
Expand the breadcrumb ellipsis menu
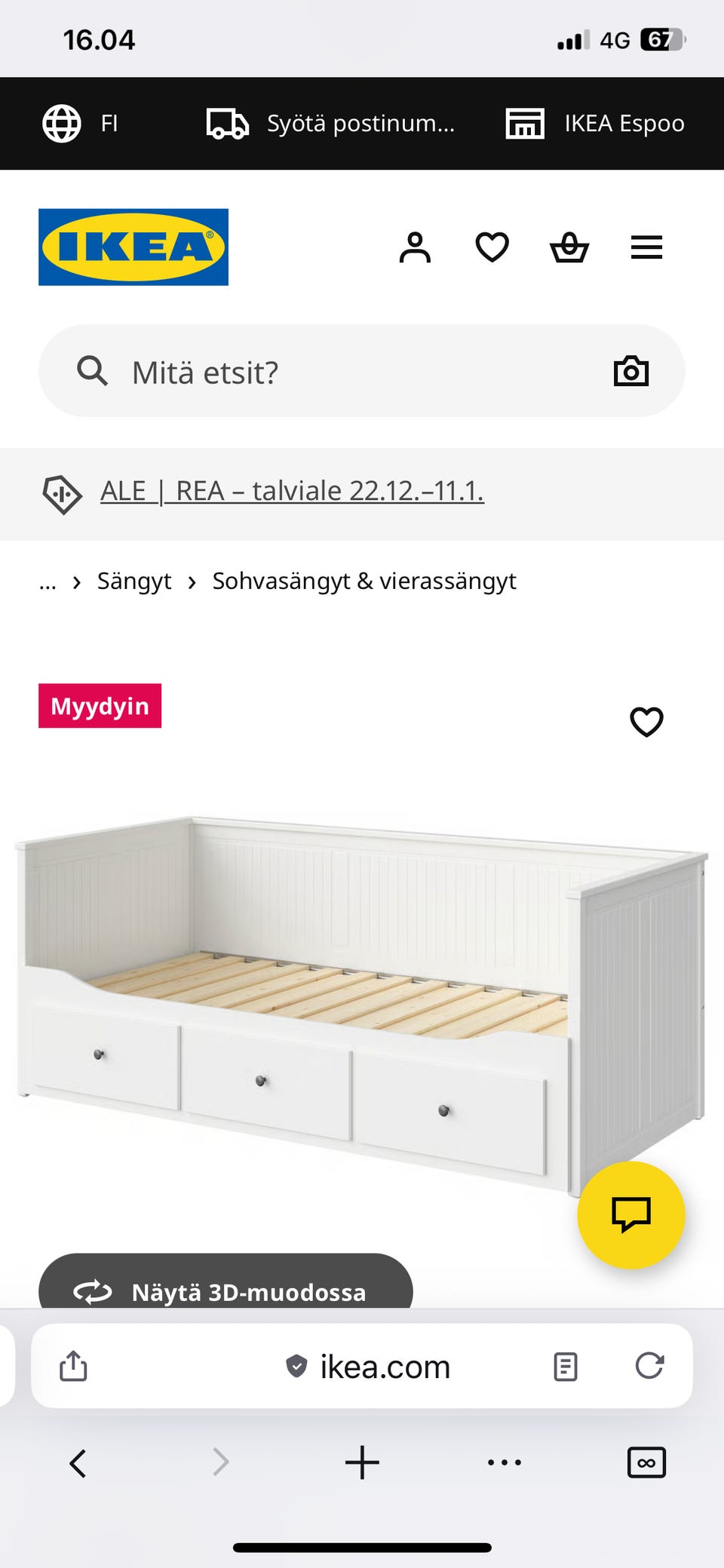click(x=48, y=581)
